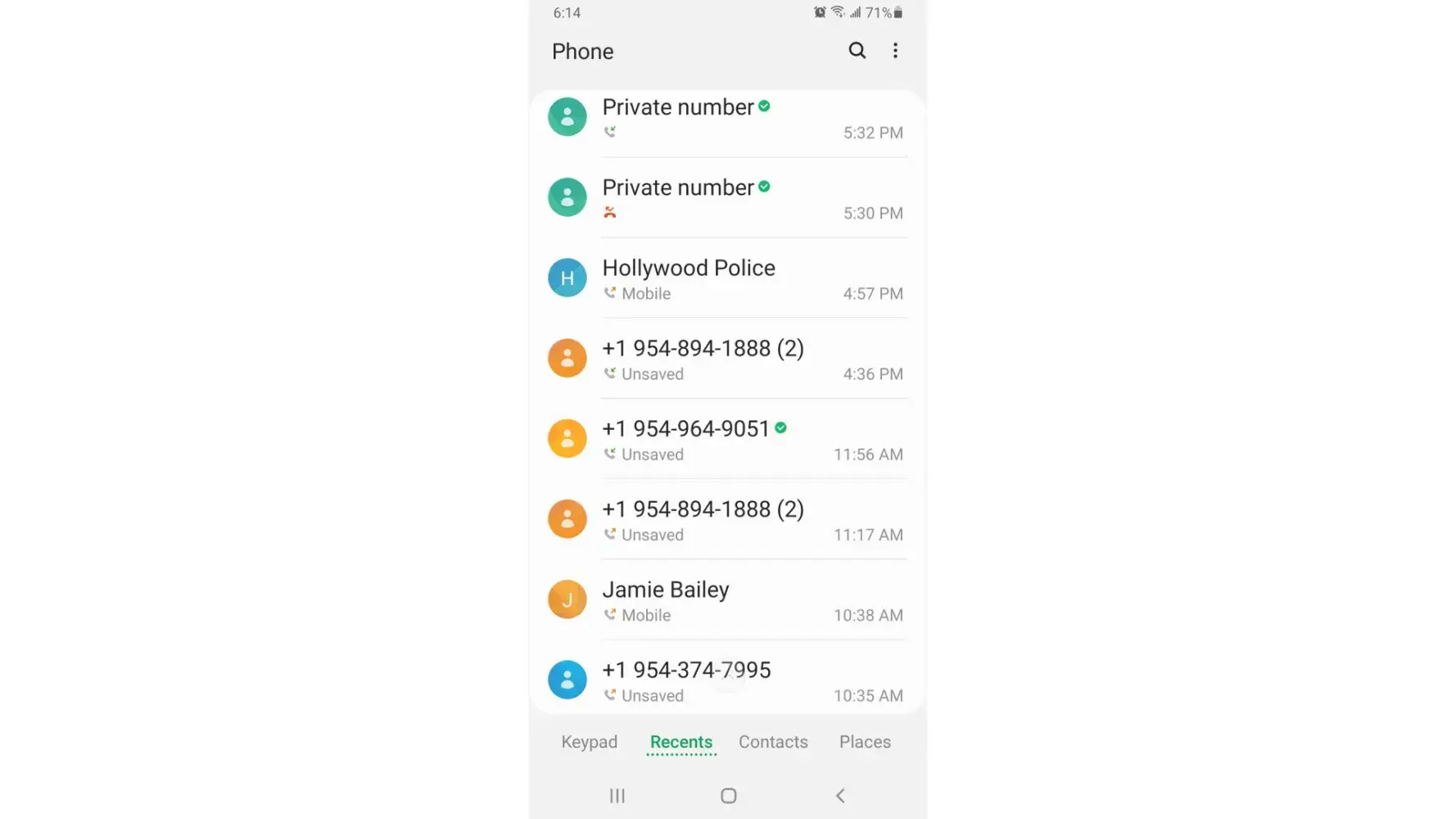Tap the system back button
The width and height of the screenshot is (1456, 819).
pos(839,795)
